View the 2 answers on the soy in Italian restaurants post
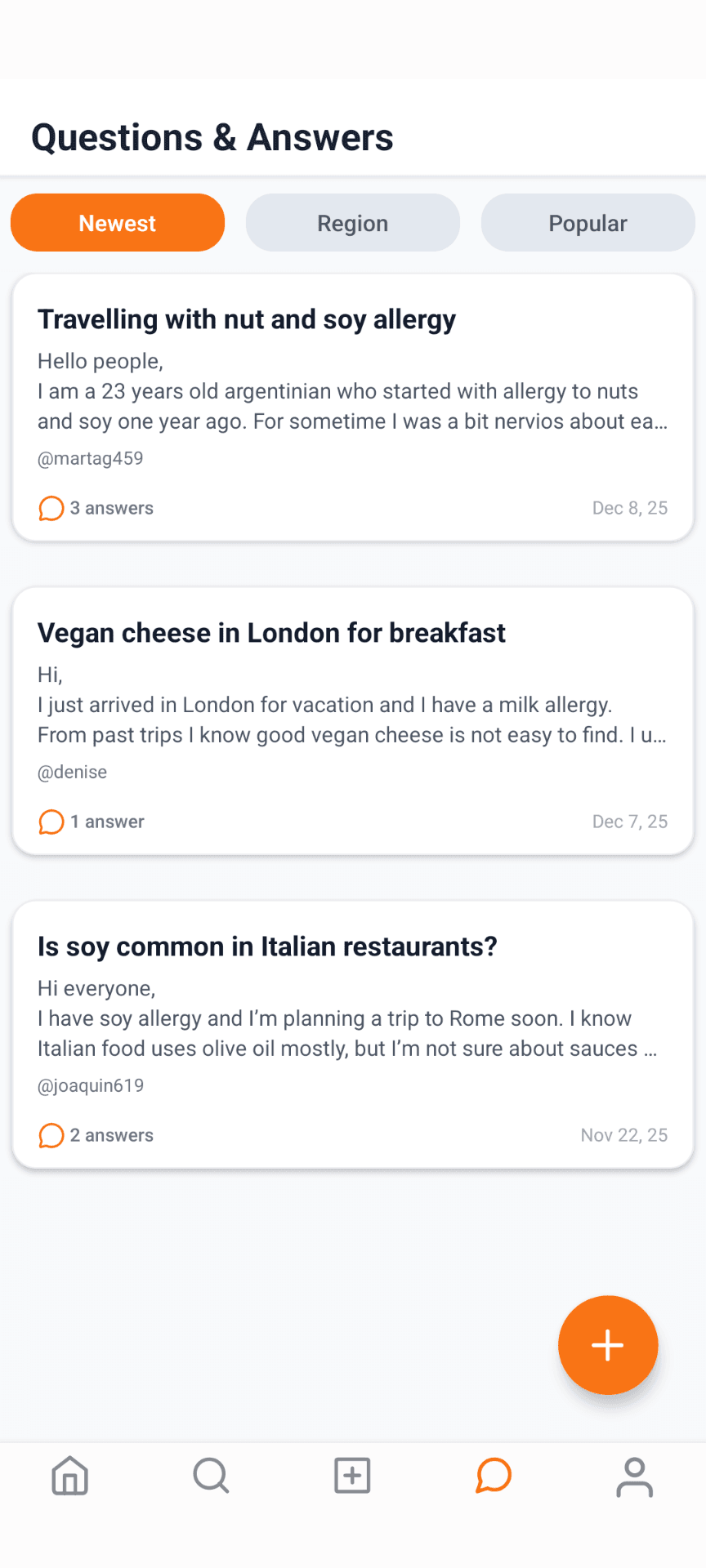Image resolution: width=706 pixels, height=1568 pixels. 111,1134
